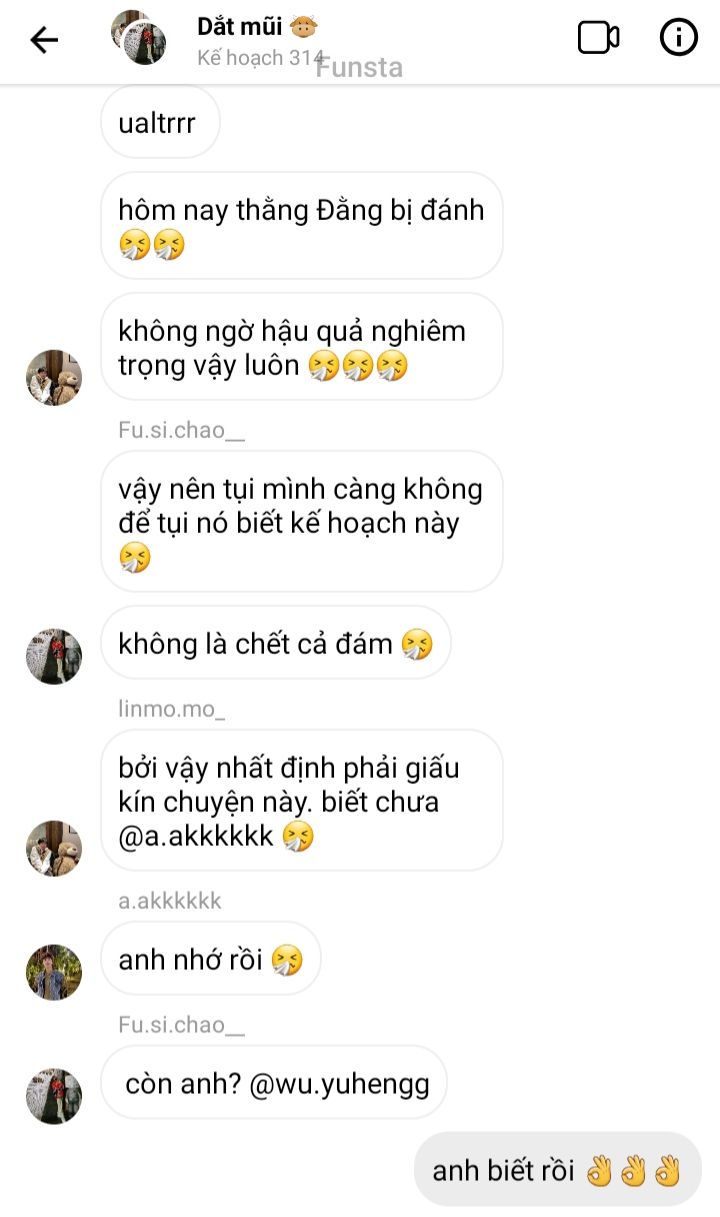The image size is (720, 1217).
Task: Start a video call with the group
Action: tap(598, 38)
